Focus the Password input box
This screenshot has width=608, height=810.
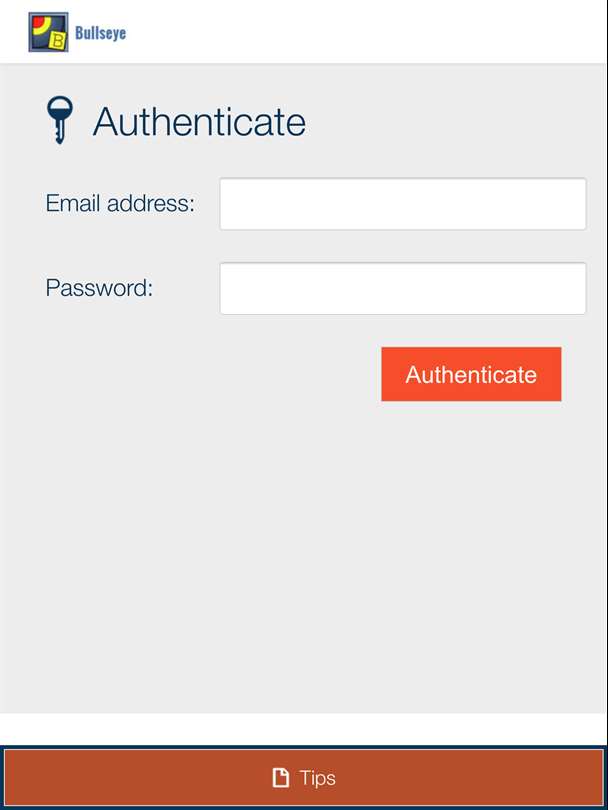[402, 289]
